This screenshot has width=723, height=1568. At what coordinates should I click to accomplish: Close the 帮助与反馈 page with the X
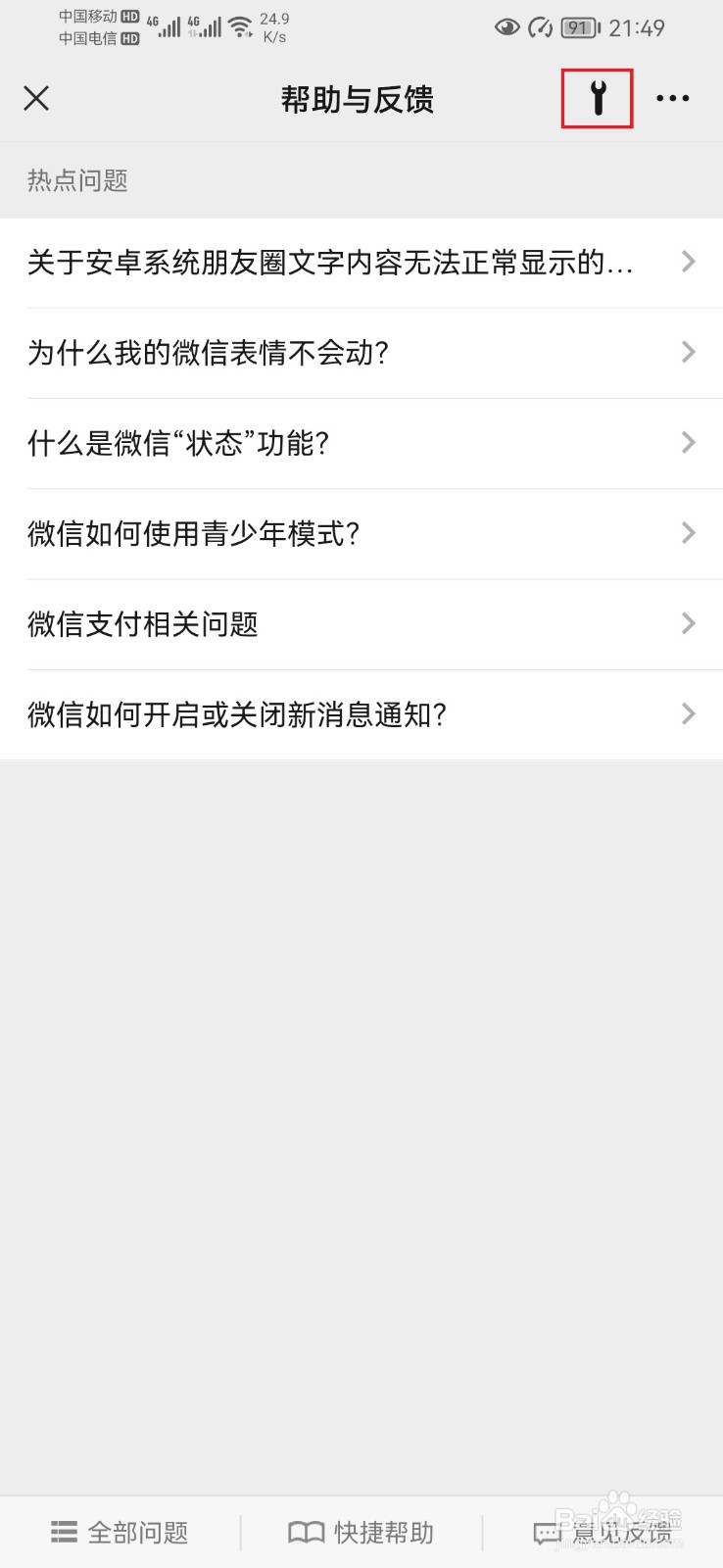pyautogui.click(x=35, y=98)
